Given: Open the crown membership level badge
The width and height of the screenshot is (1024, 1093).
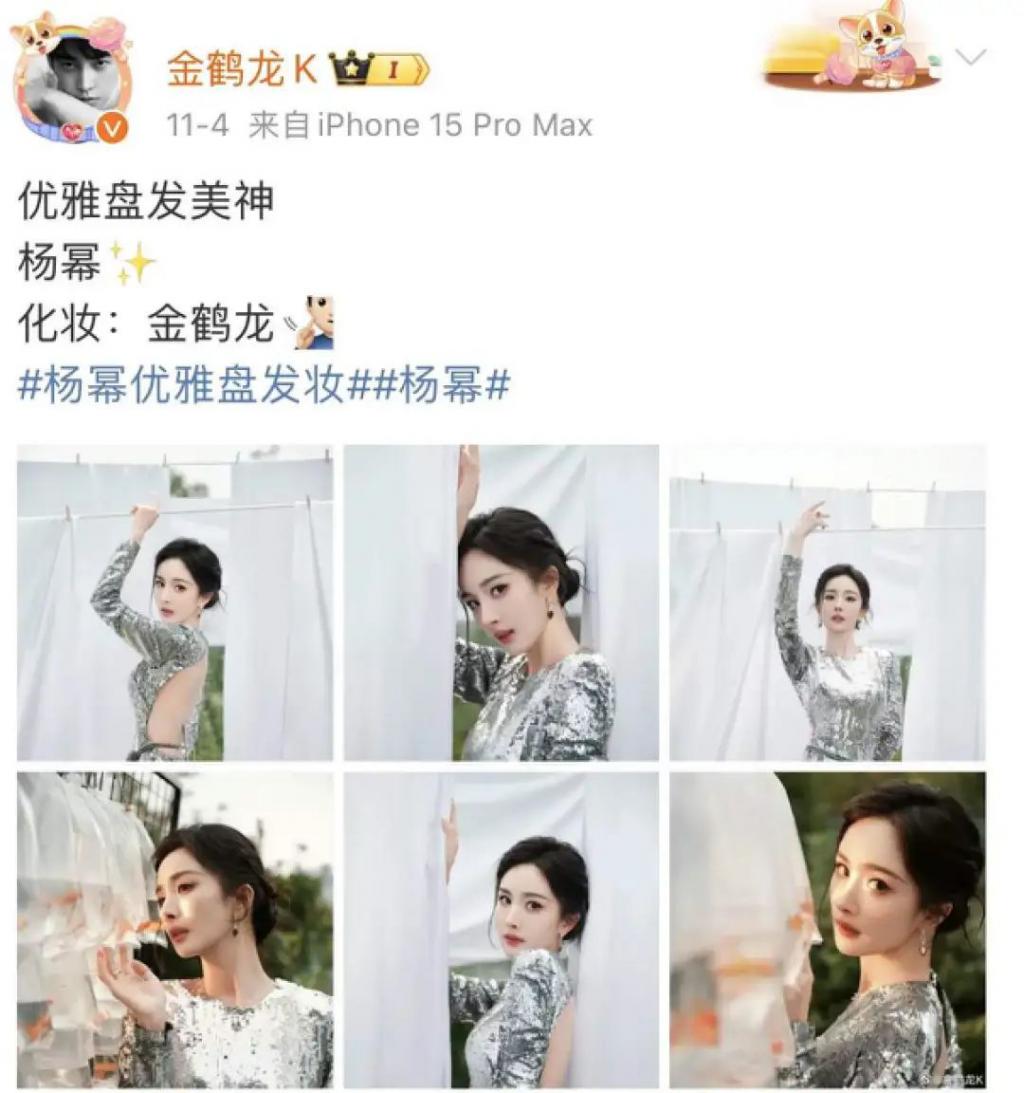Looking at the screenshot, I should [x=386, y=69].
